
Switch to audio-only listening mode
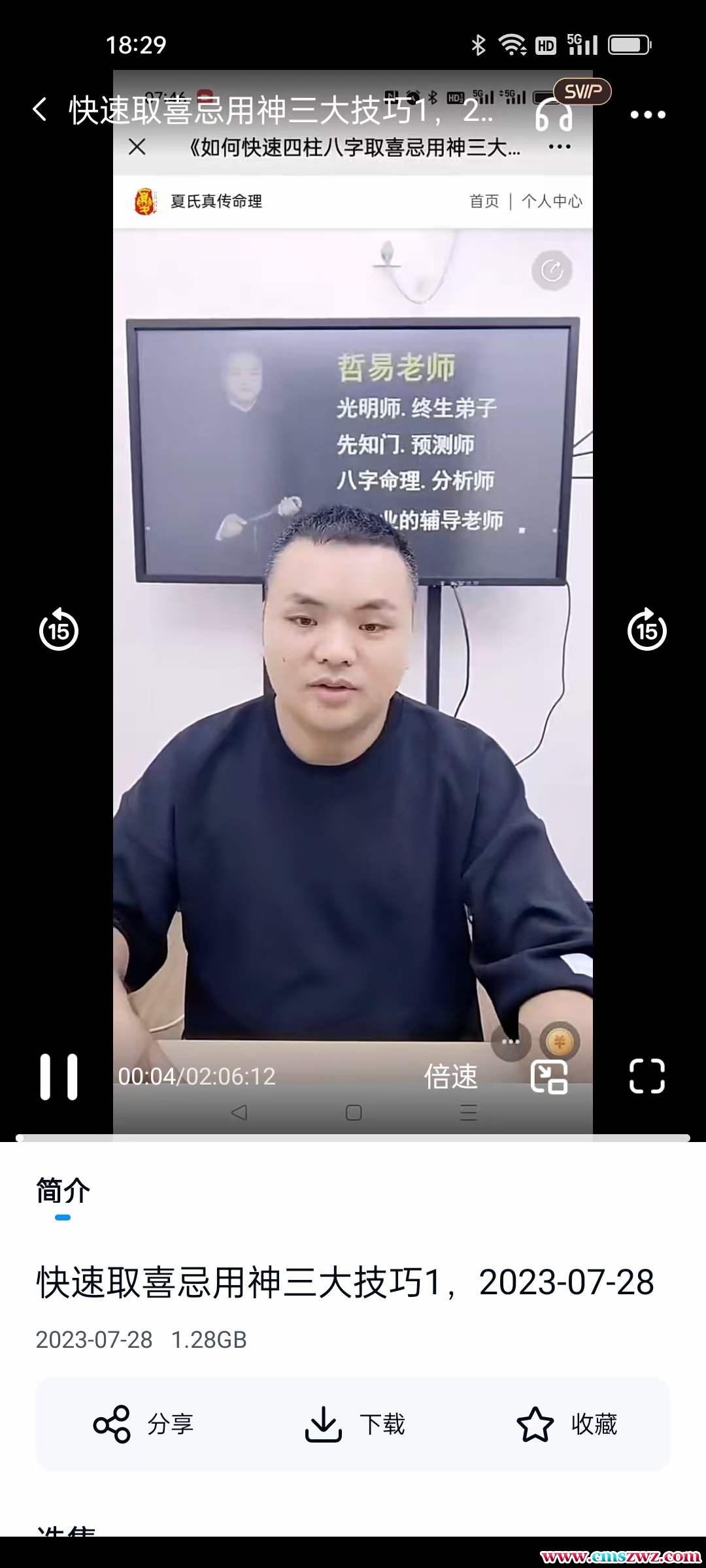click(554, 115)
